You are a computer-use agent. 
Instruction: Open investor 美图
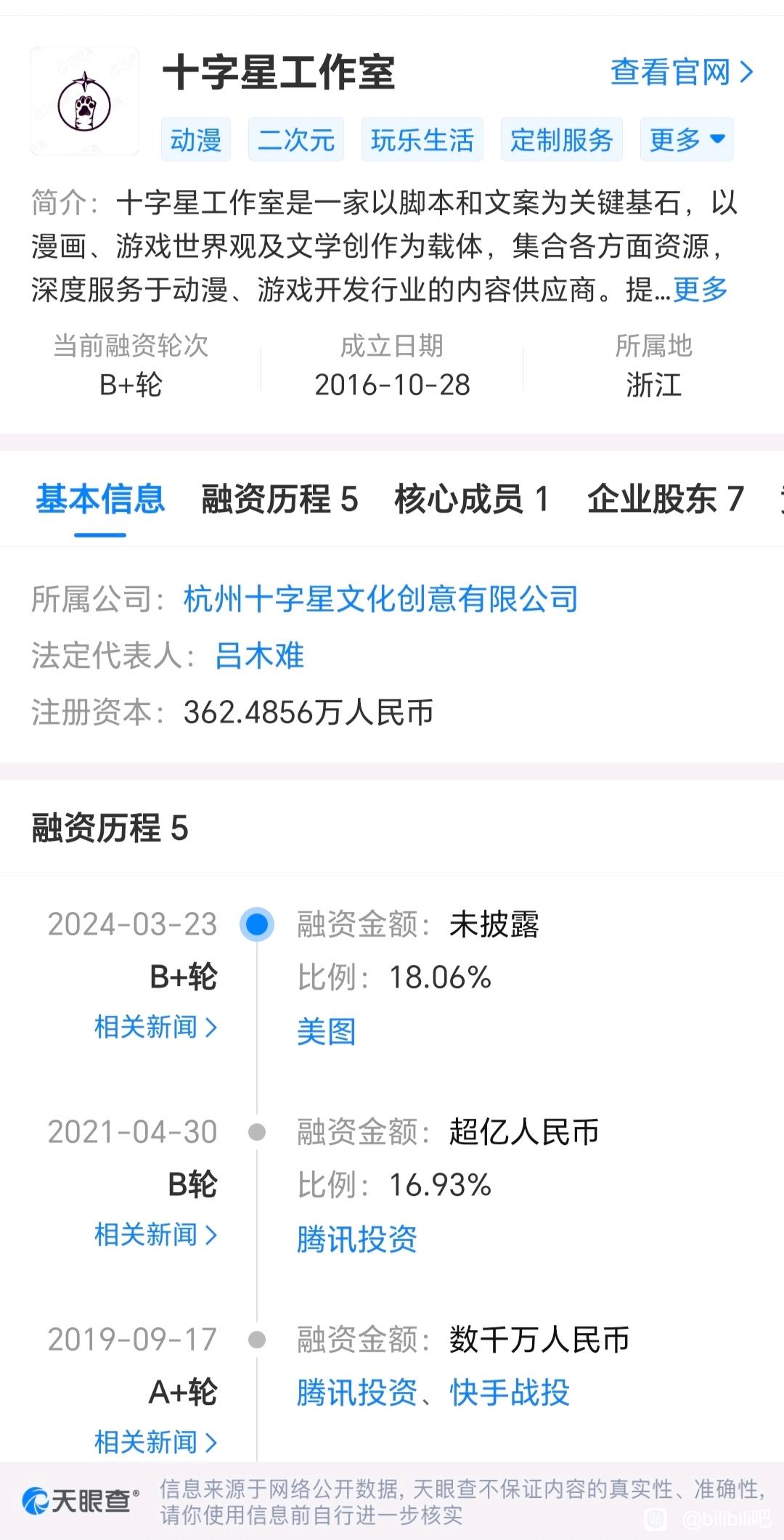[x=327, y=1031]
